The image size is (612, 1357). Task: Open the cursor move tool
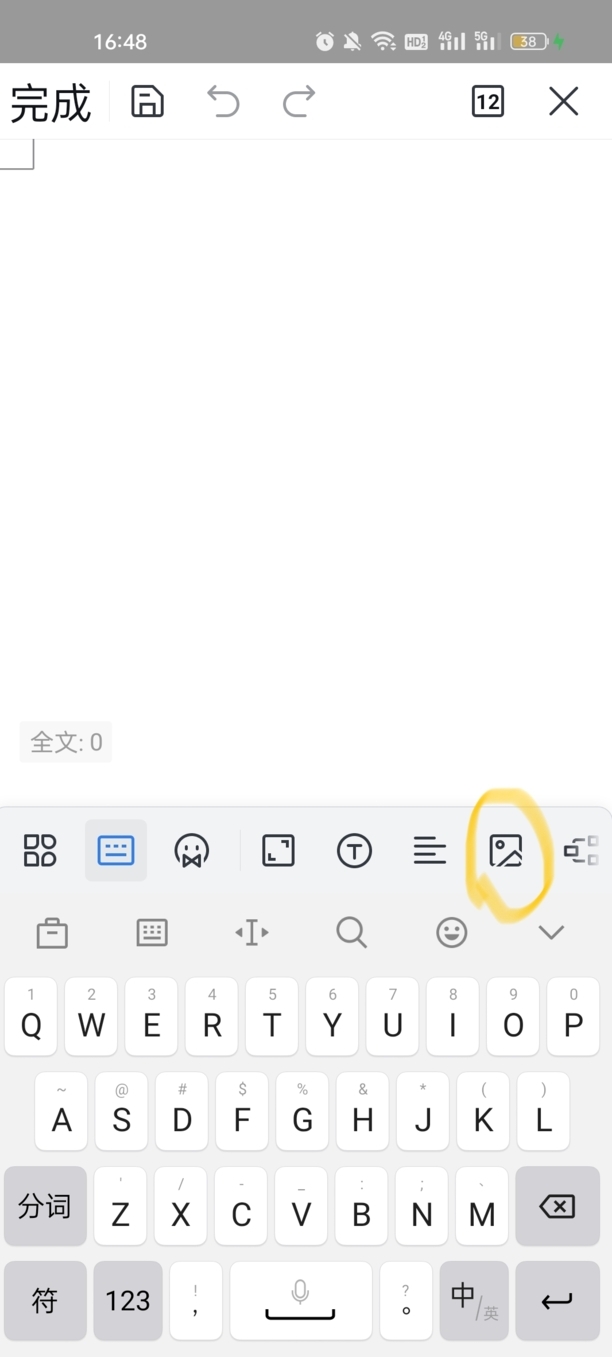tap(252, 932)
